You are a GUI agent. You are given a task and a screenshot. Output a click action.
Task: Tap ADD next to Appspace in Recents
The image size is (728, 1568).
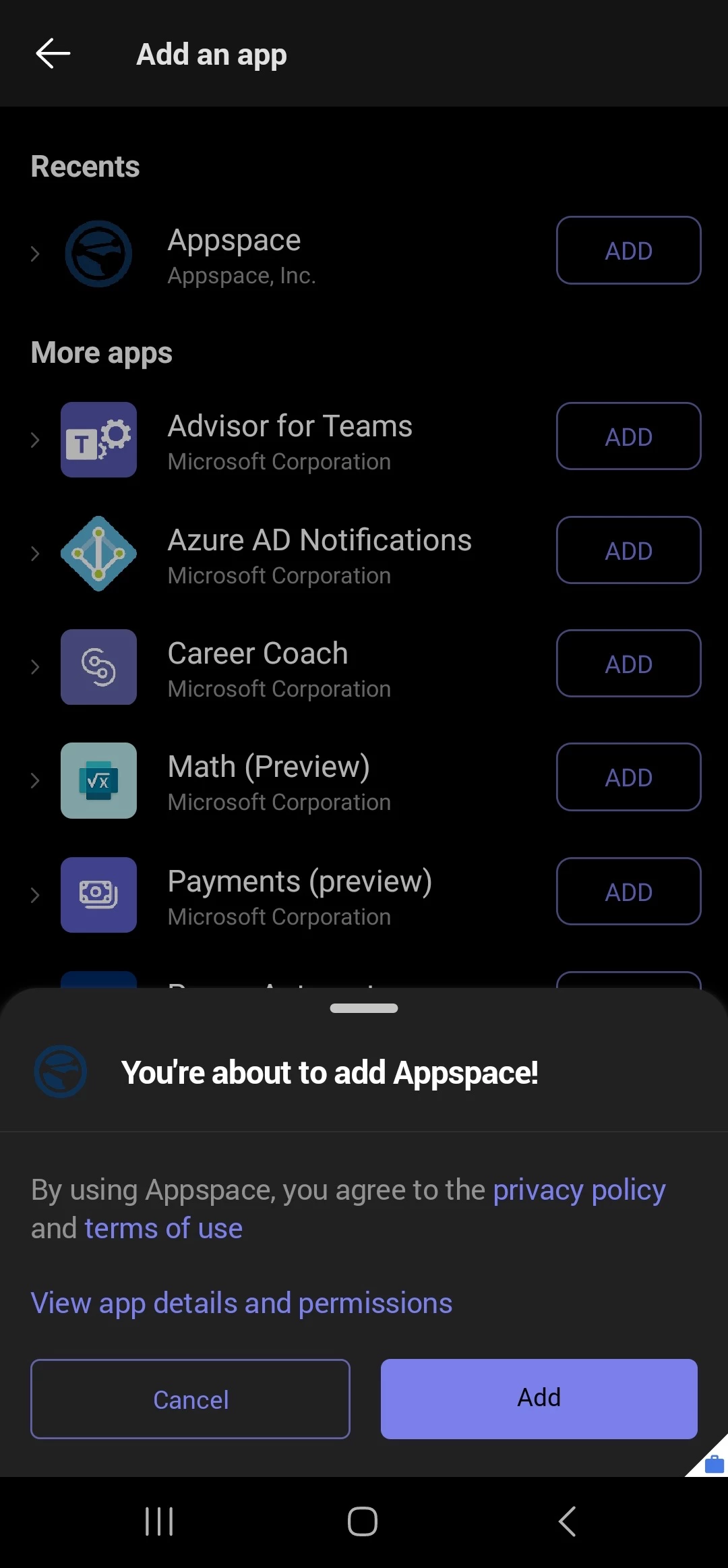[x=628, y=250]
